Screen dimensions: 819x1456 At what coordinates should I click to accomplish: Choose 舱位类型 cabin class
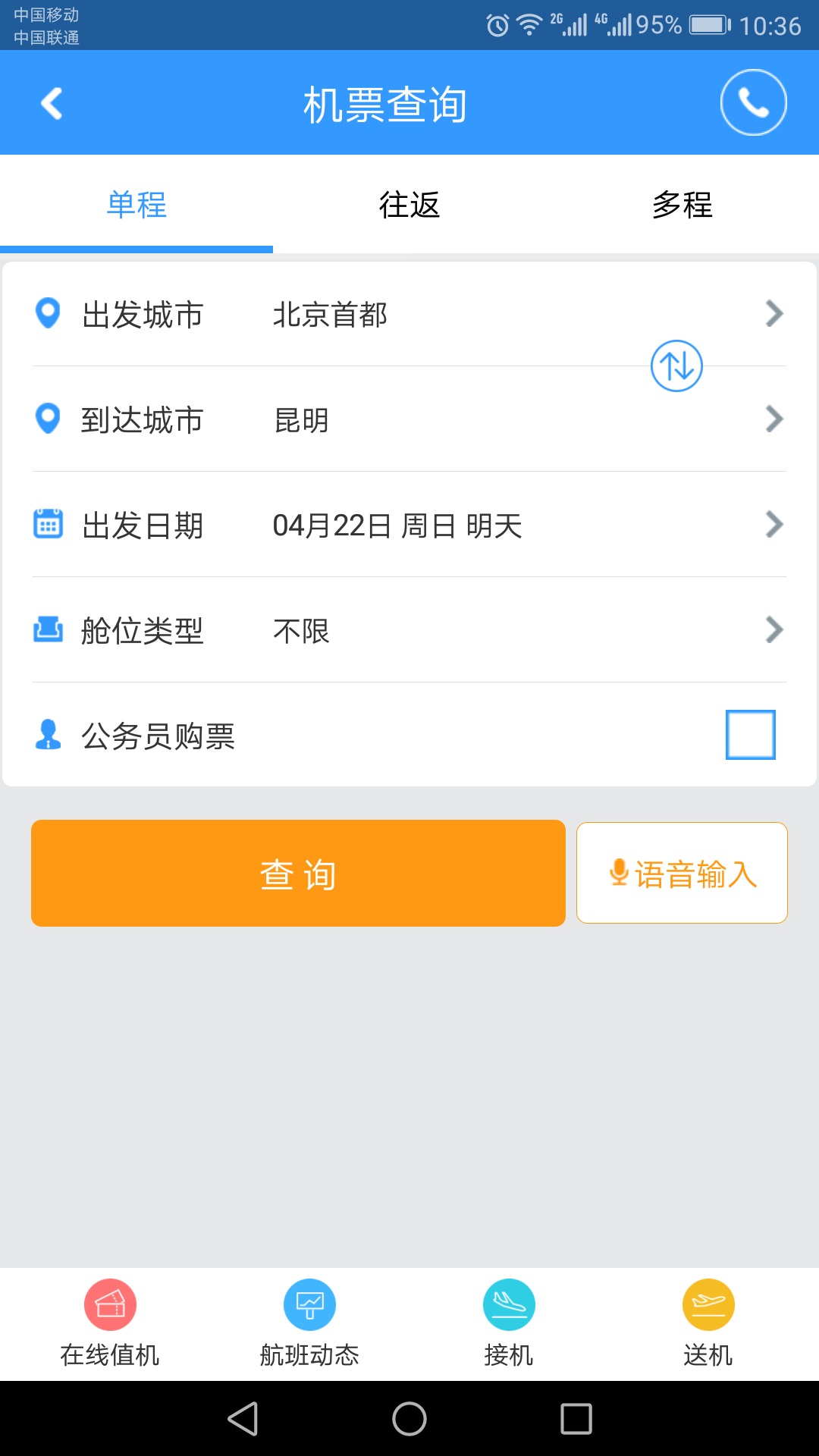tap(409, 630)
